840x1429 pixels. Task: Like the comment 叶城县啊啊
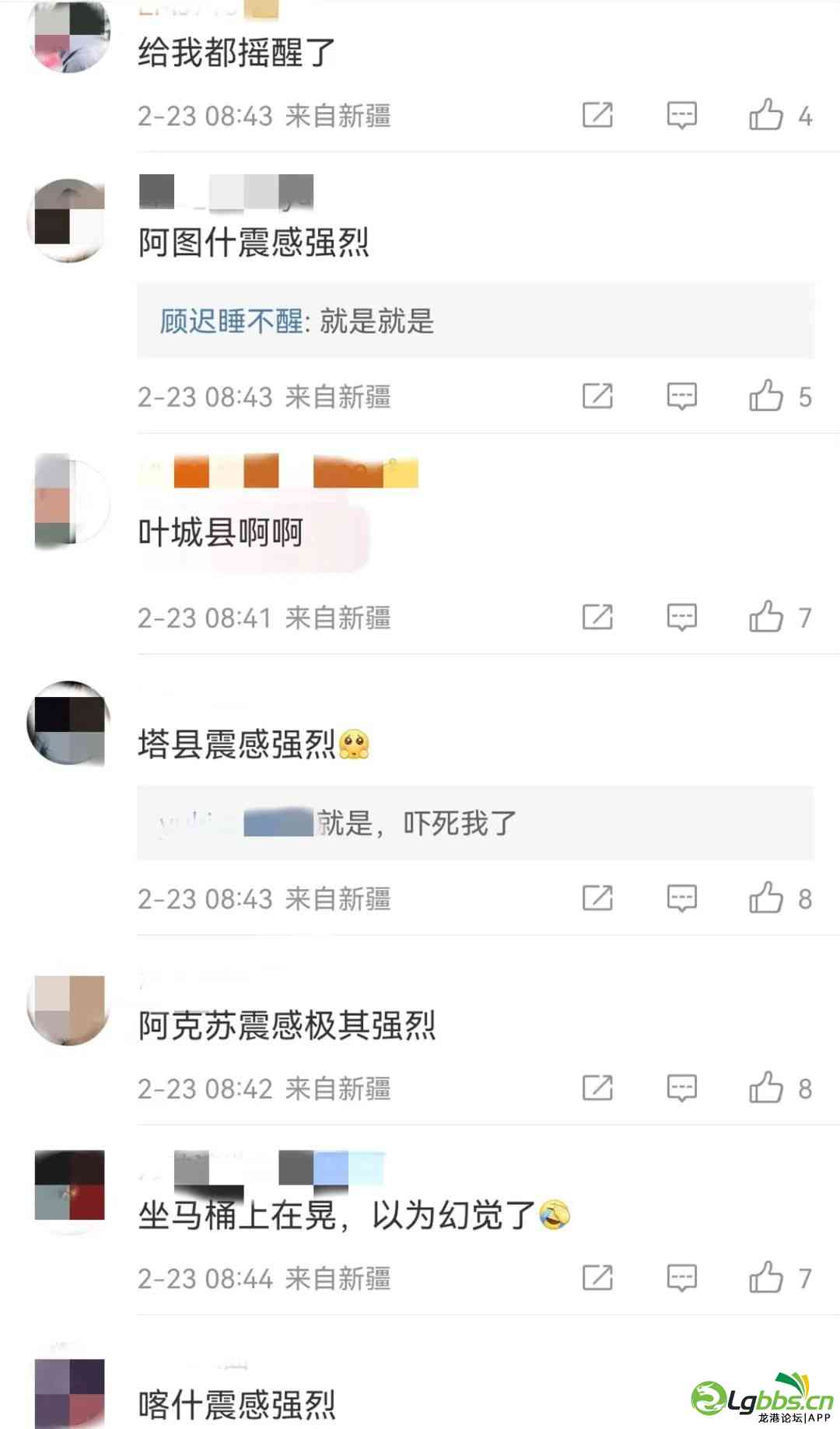766,617
